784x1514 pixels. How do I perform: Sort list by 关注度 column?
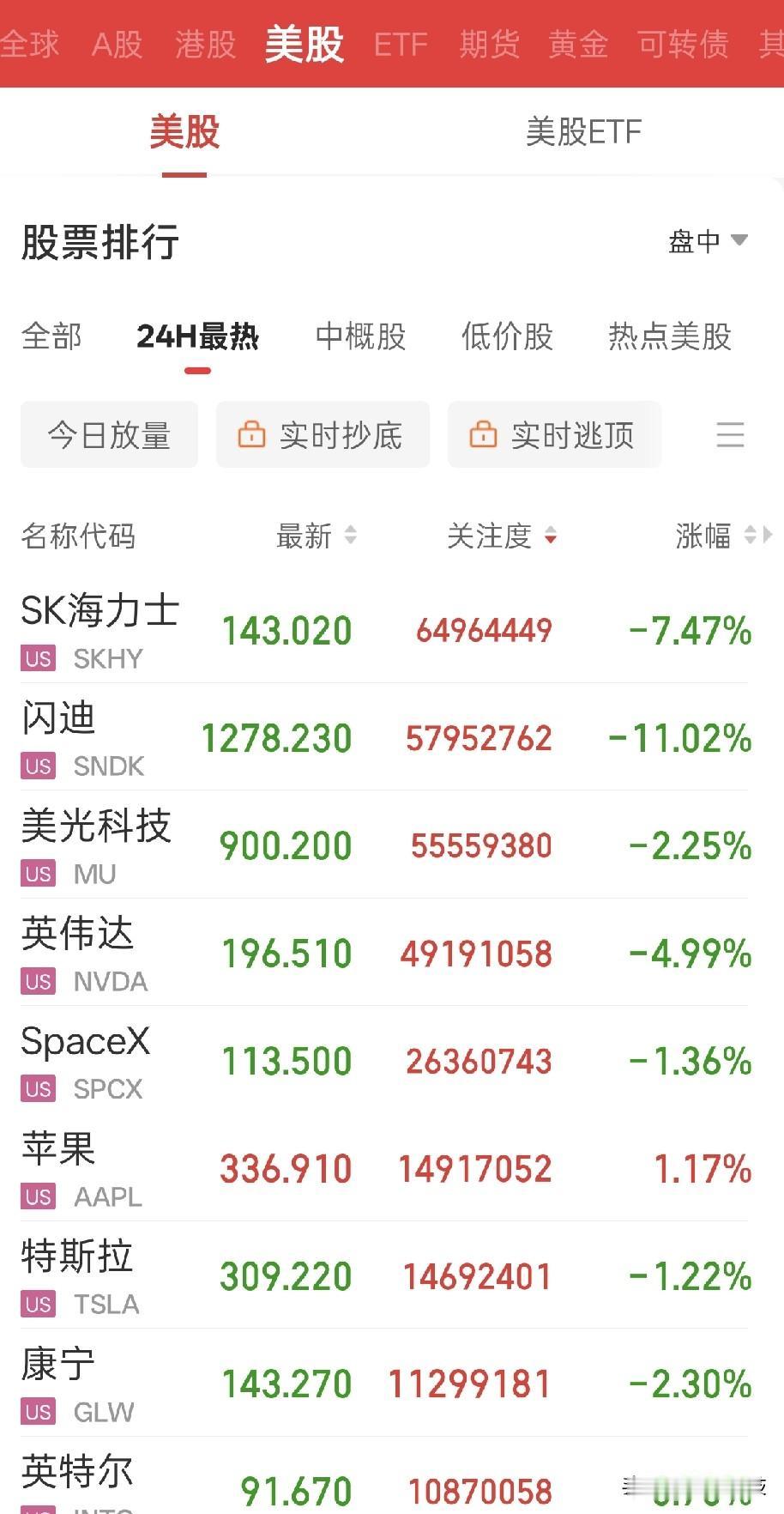coord(502,536)
